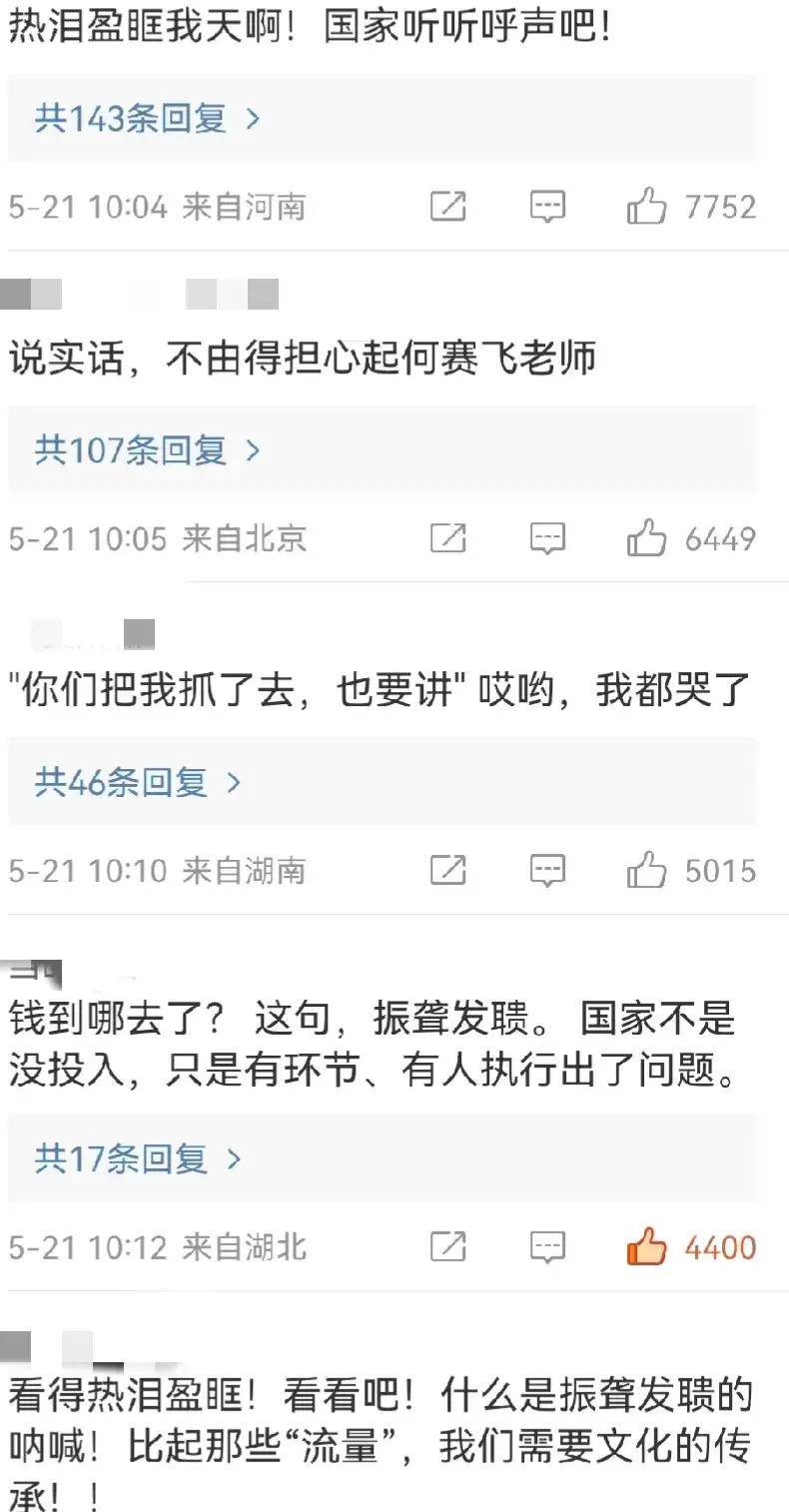789x1512 pixels.
Task: Like the comment from 湖南
Action: (x=646, y=871)
